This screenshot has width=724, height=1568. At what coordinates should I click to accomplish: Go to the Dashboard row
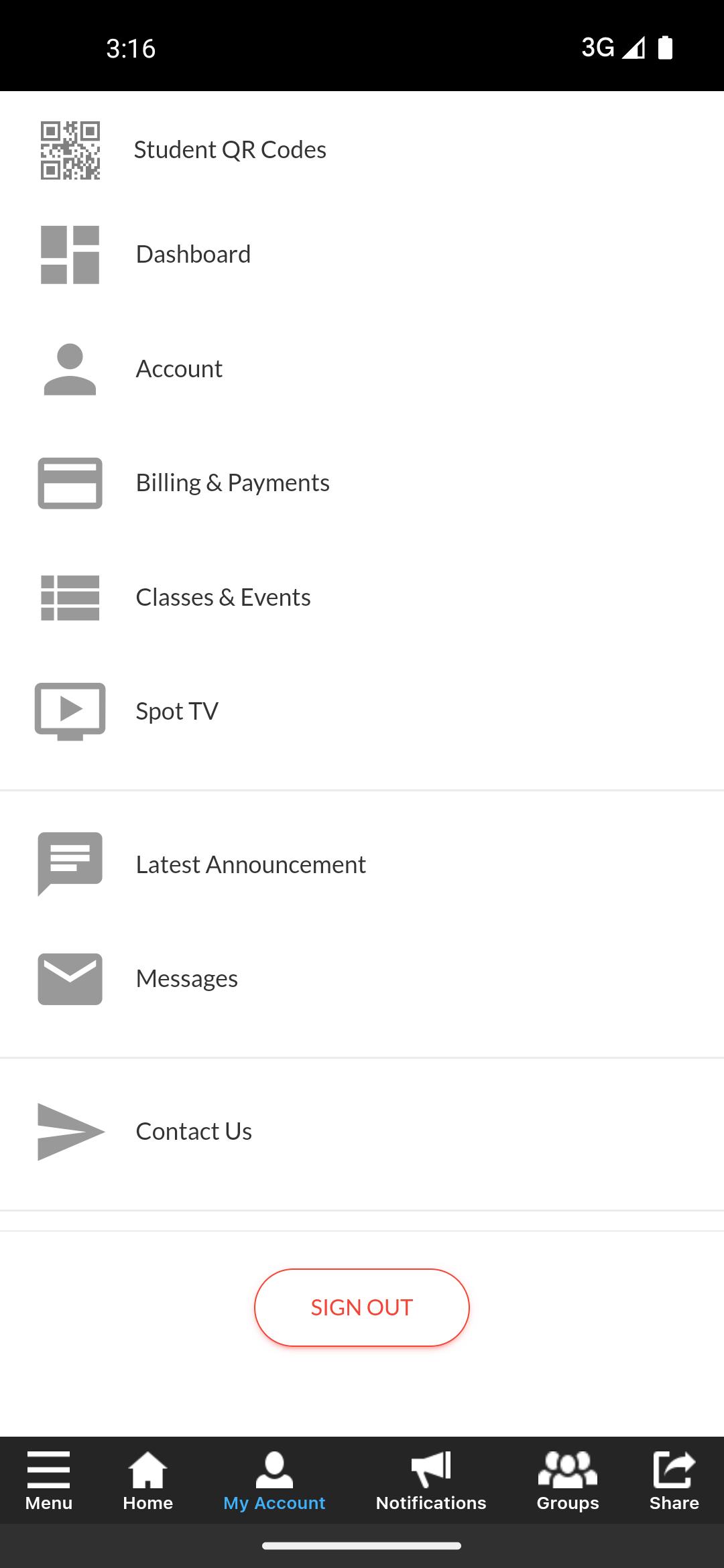(x=193, y=255)
